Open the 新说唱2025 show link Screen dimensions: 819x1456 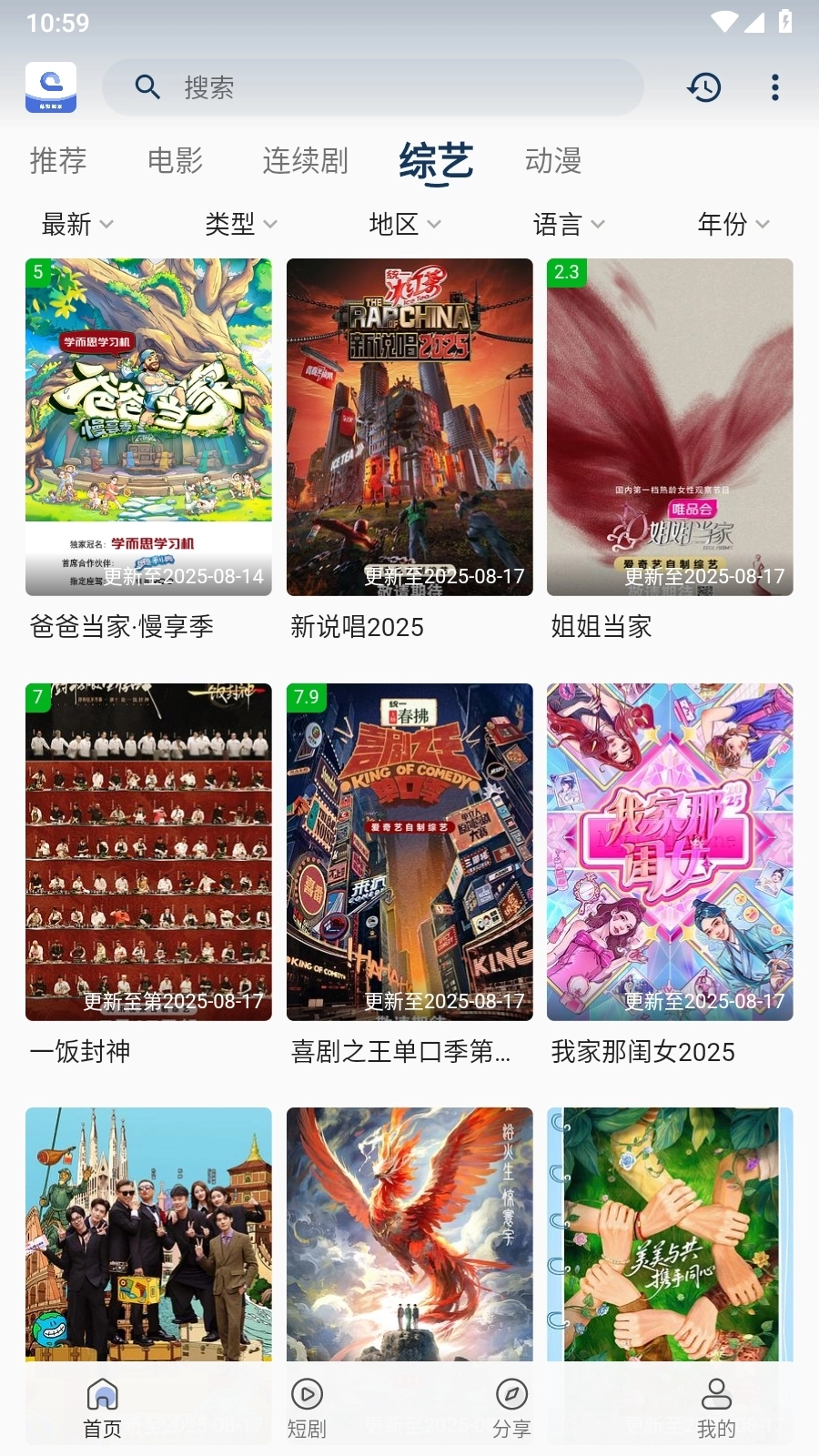coord(357,627)
